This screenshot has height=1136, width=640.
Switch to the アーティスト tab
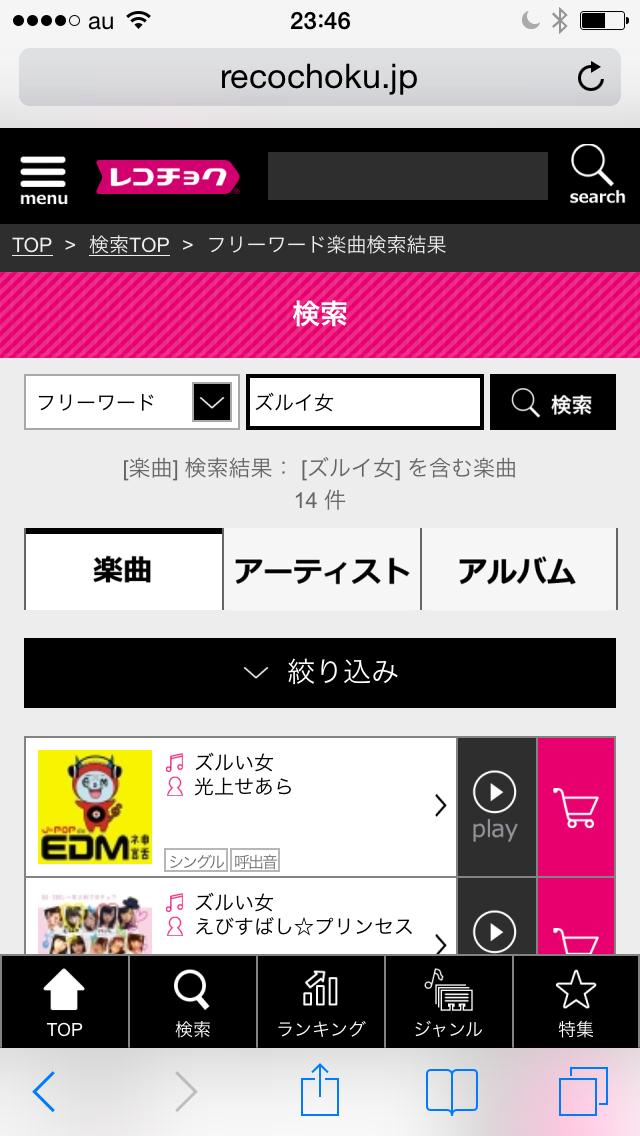(322, 570)
